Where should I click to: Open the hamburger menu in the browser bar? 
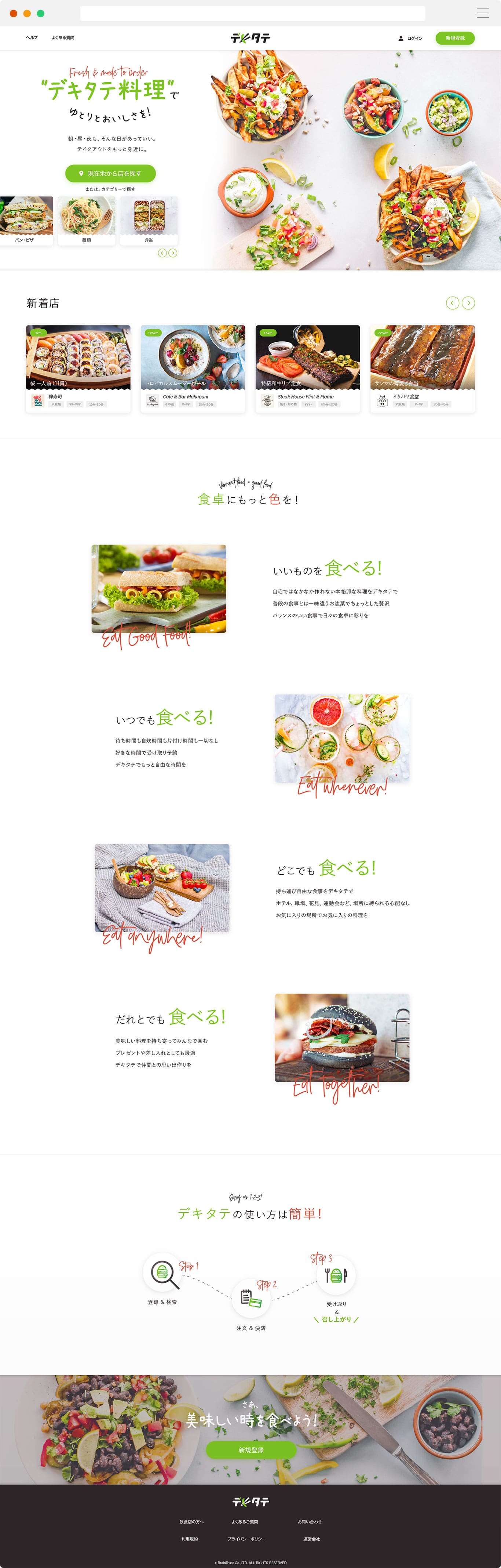483,13
